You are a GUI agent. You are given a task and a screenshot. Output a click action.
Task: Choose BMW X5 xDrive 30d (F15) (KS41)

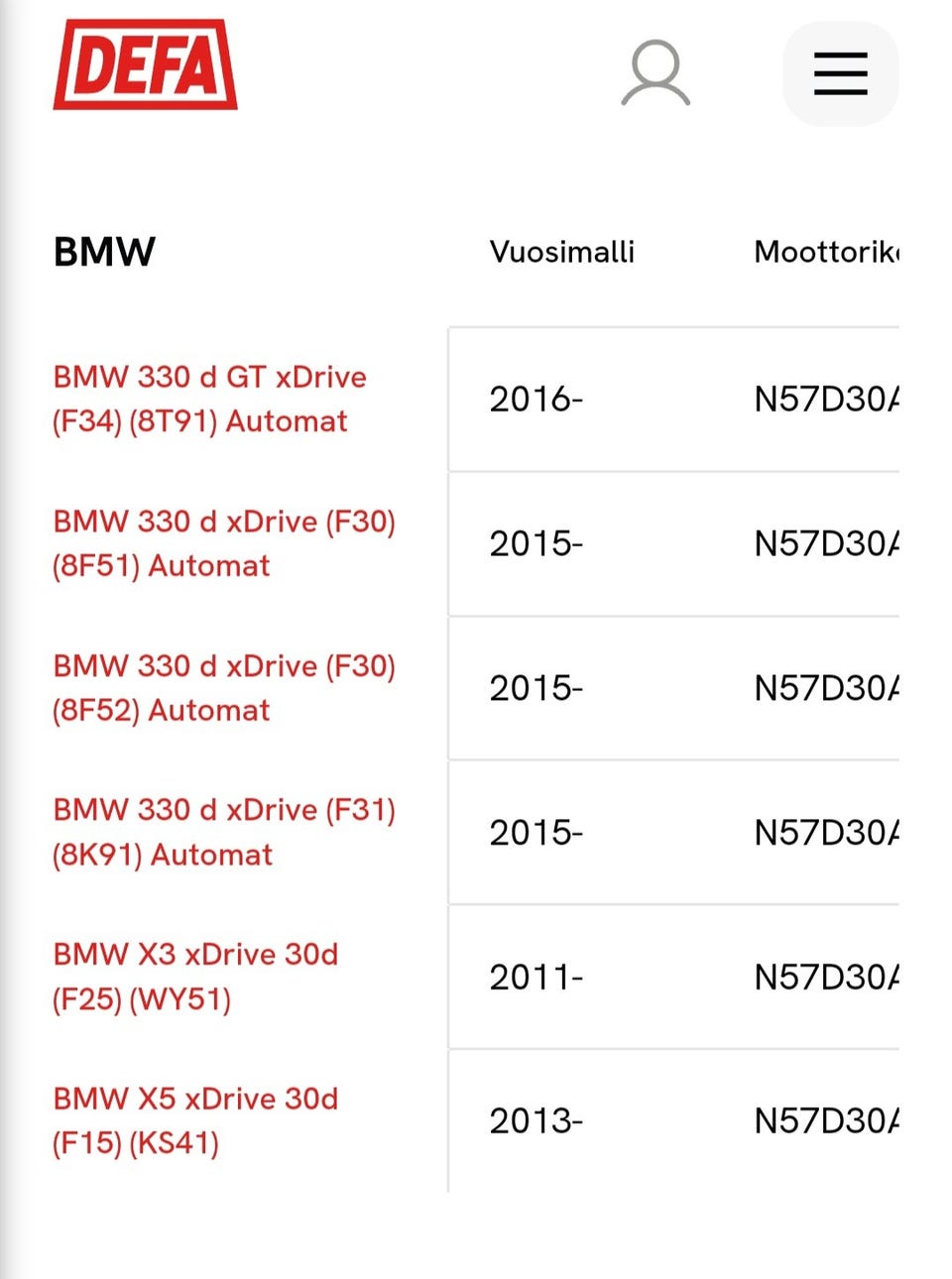(195, 1120)
